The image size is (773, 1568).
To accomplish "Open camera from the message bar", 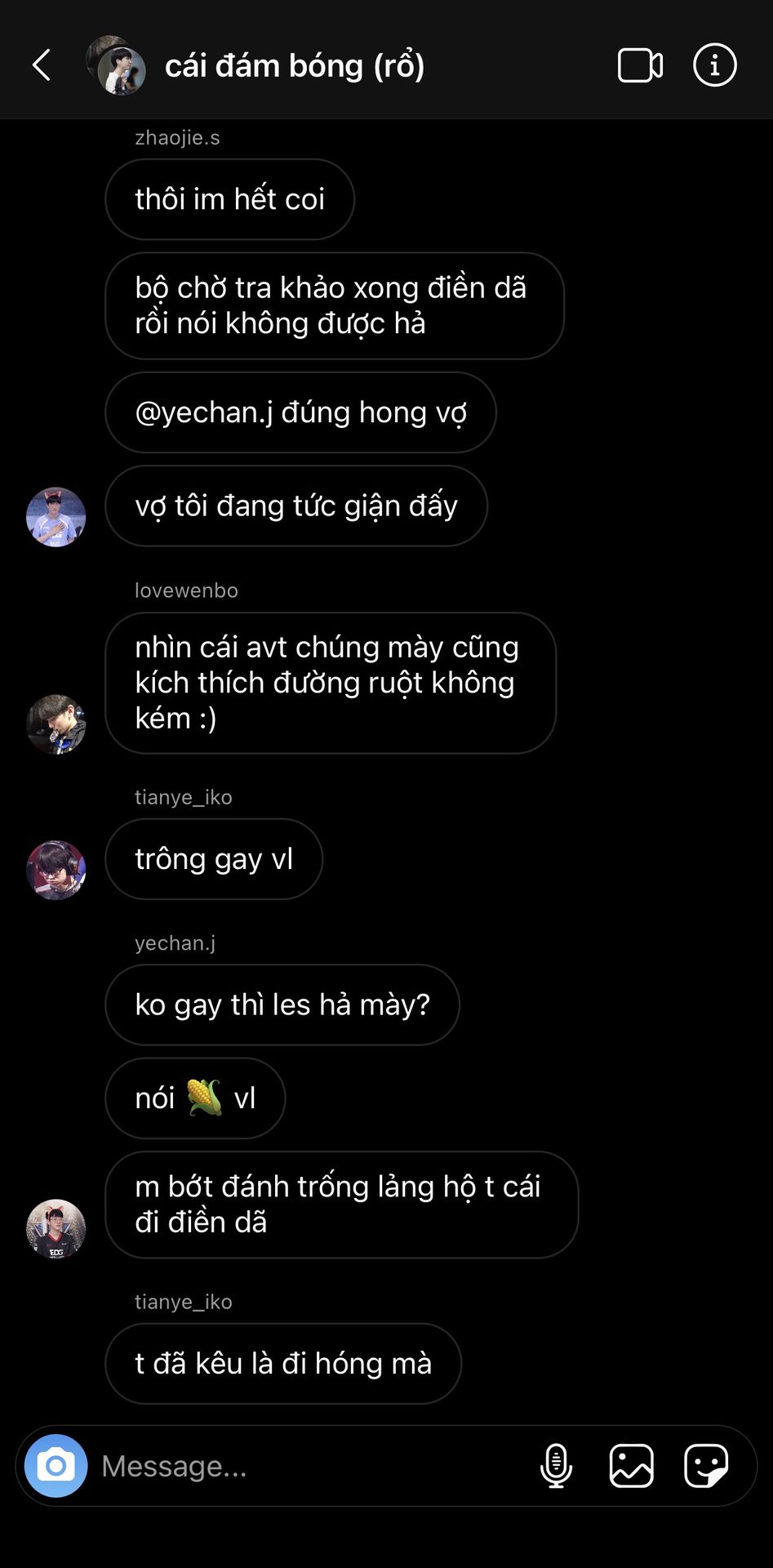I will tap(56, 1465).
